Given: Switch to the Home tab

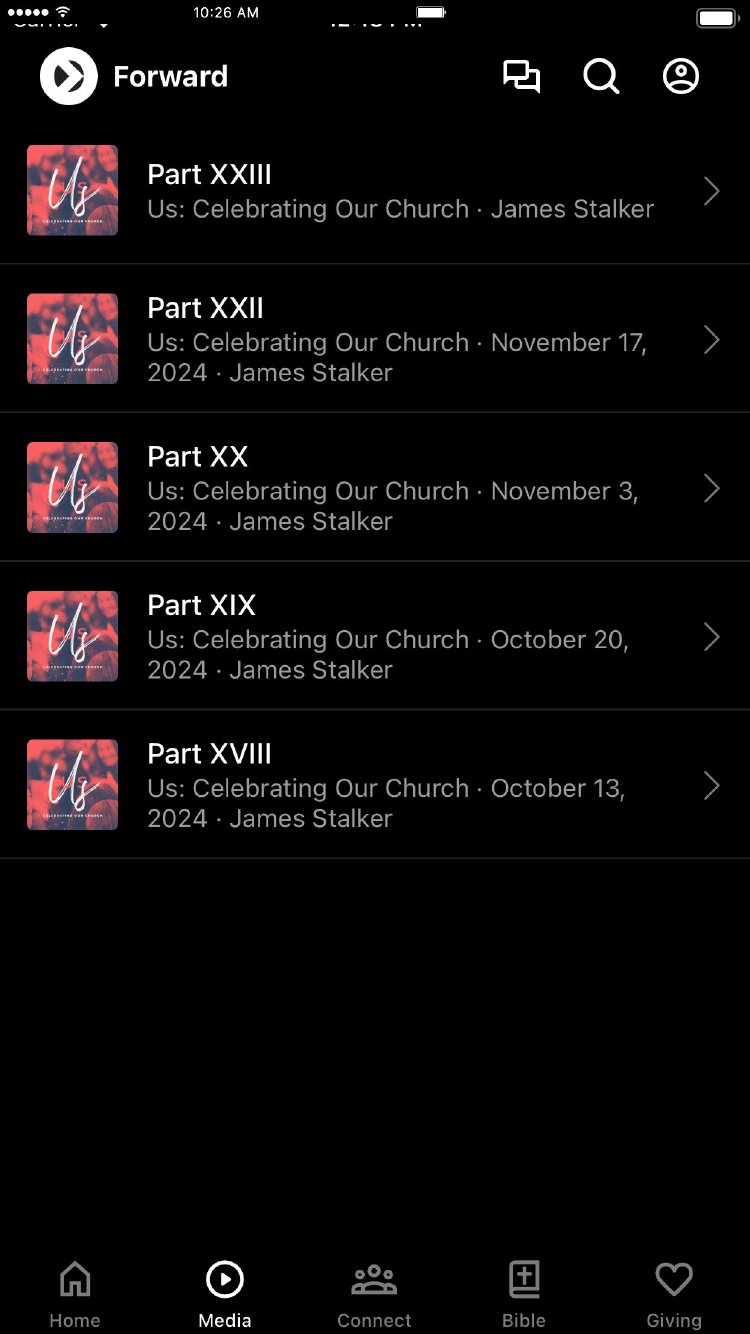Looking at the screenshot, I should (75, 1294).
